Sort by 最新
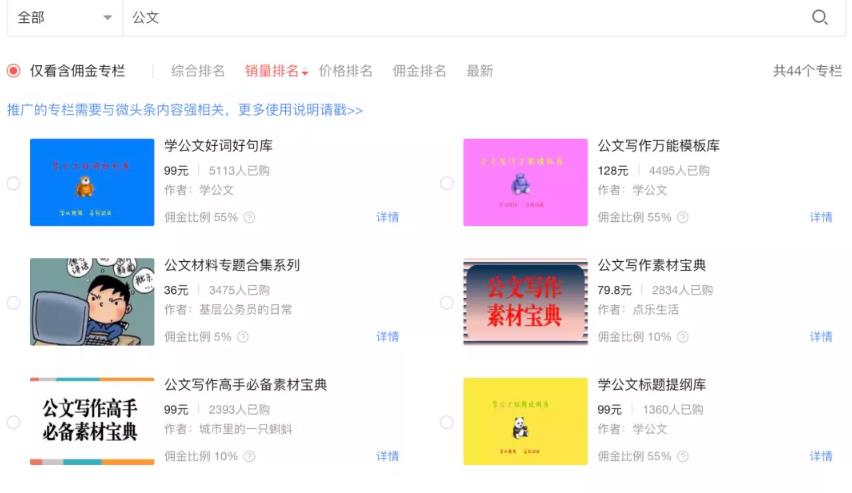 click(x=479, y=71)
